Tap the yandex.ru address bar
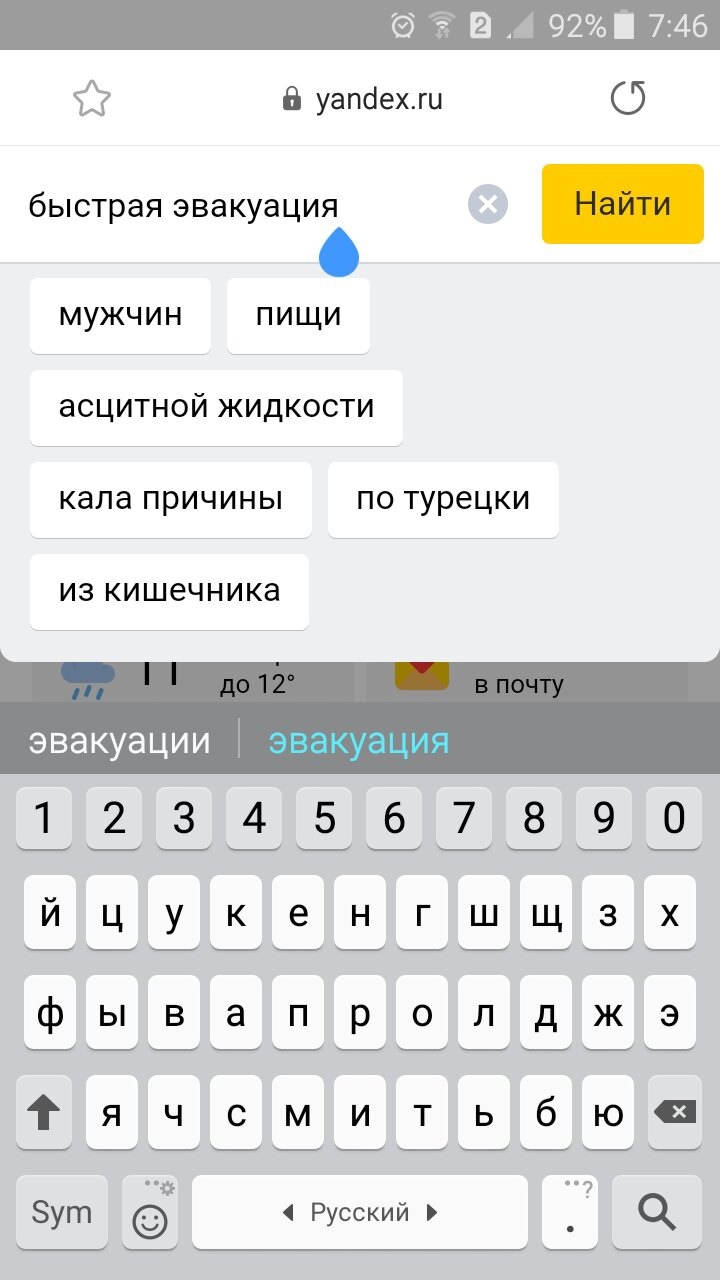This screenshot has height=1280, width=720. (364, 99)
